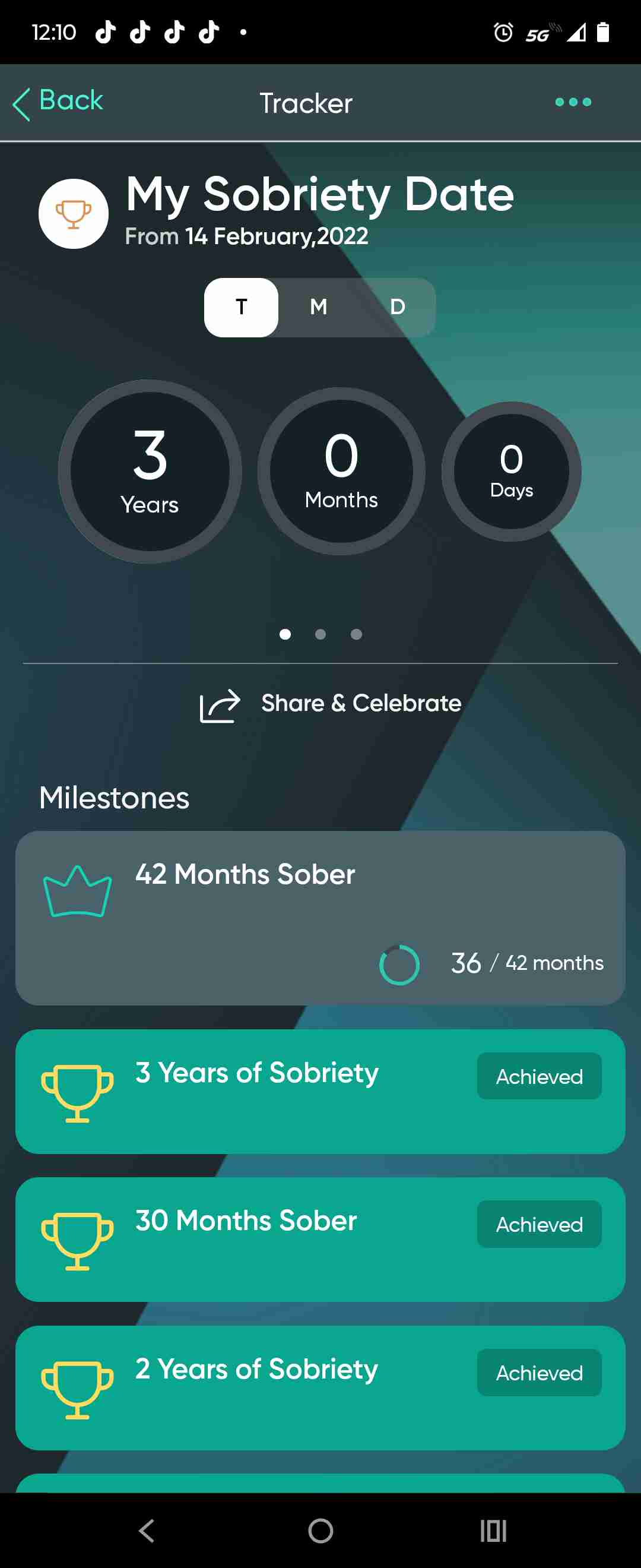Open the 3 Years of Sobriety milestone
The height and width of the screenshot is (1568, 641).
tap(320, 1091)
